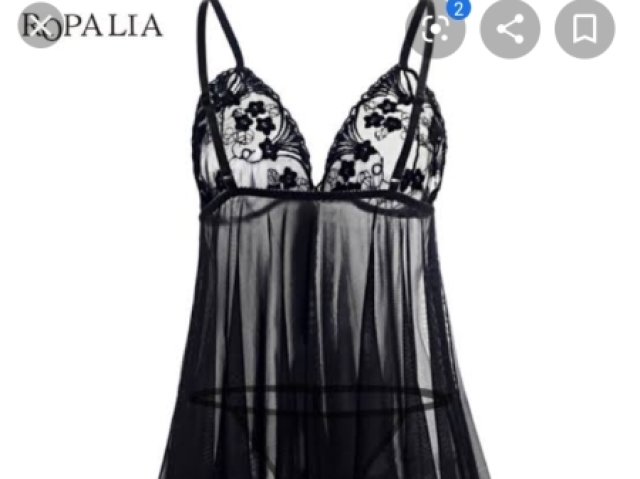Bookmark this image to collections
Image resolution: width=640 pixels, height=479 pixels.
(x=585, y=29)
